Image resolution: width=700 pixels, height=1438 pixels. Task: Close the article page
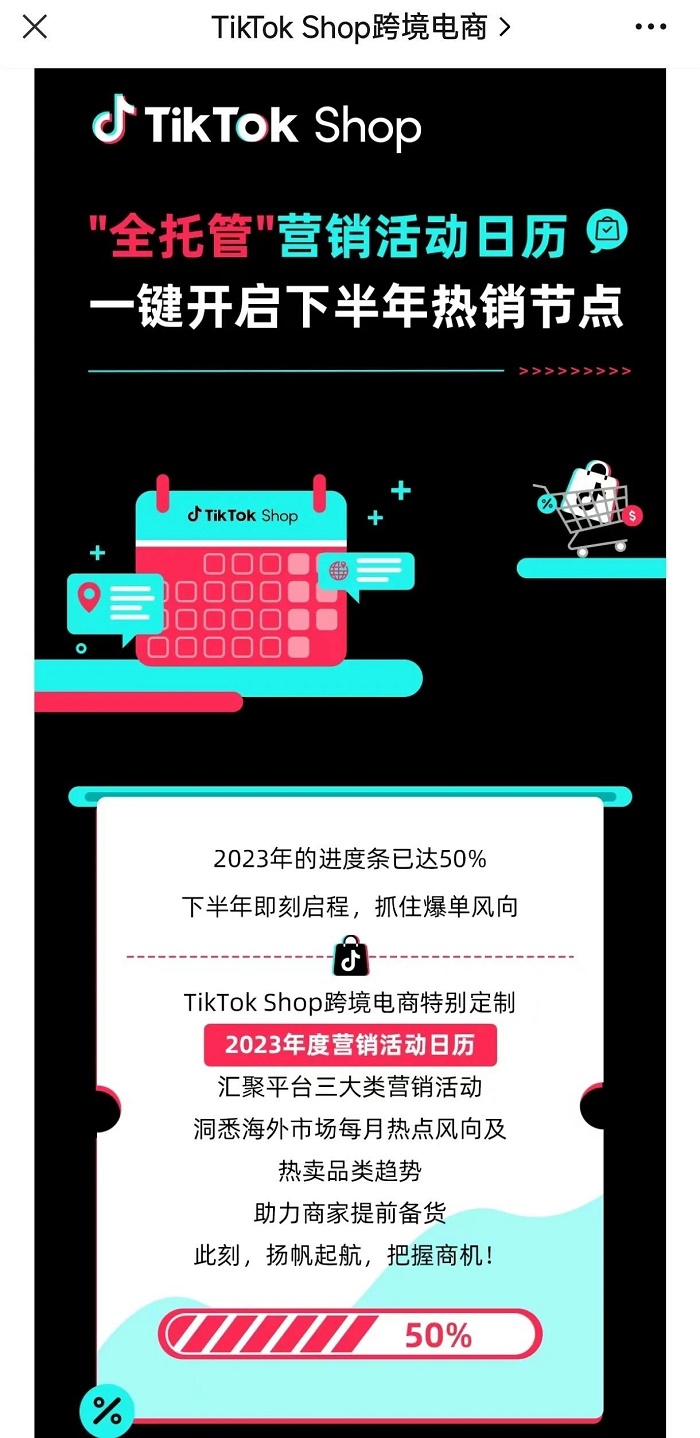[x=35, y=27]
